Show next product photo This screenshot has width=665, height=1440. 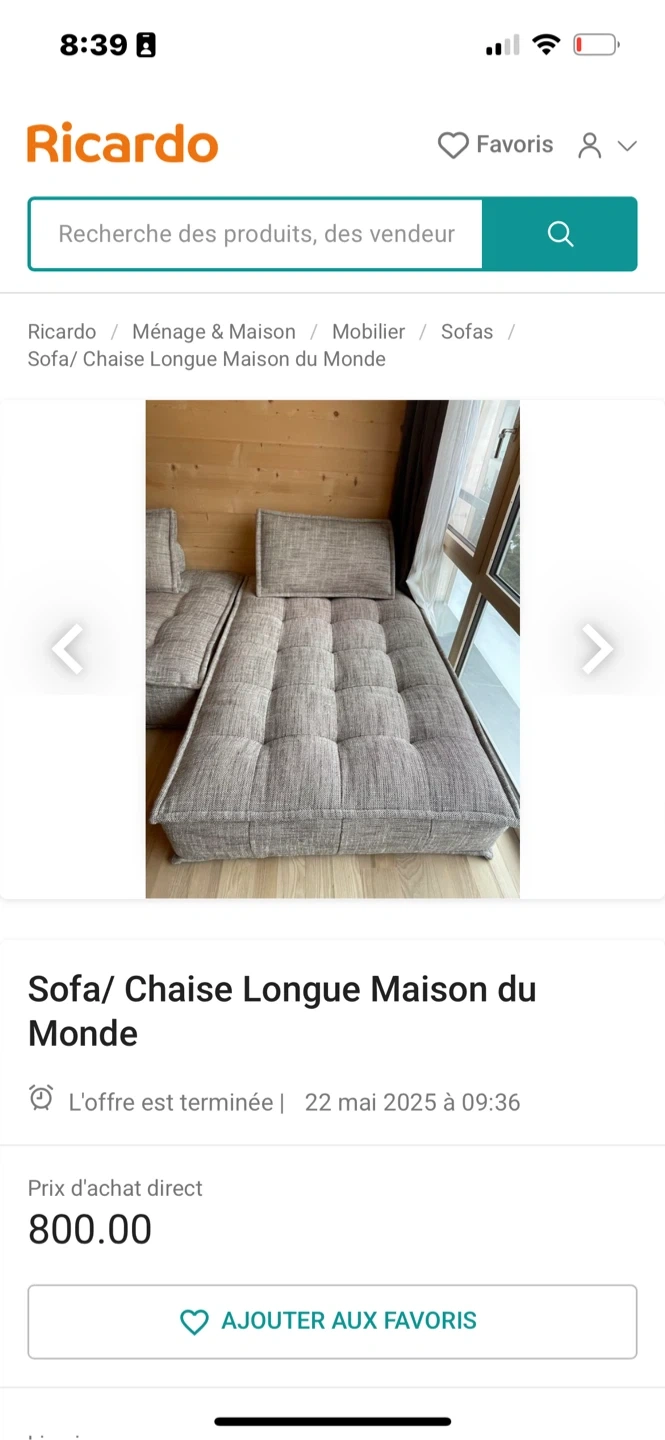[x=597, y=649]
